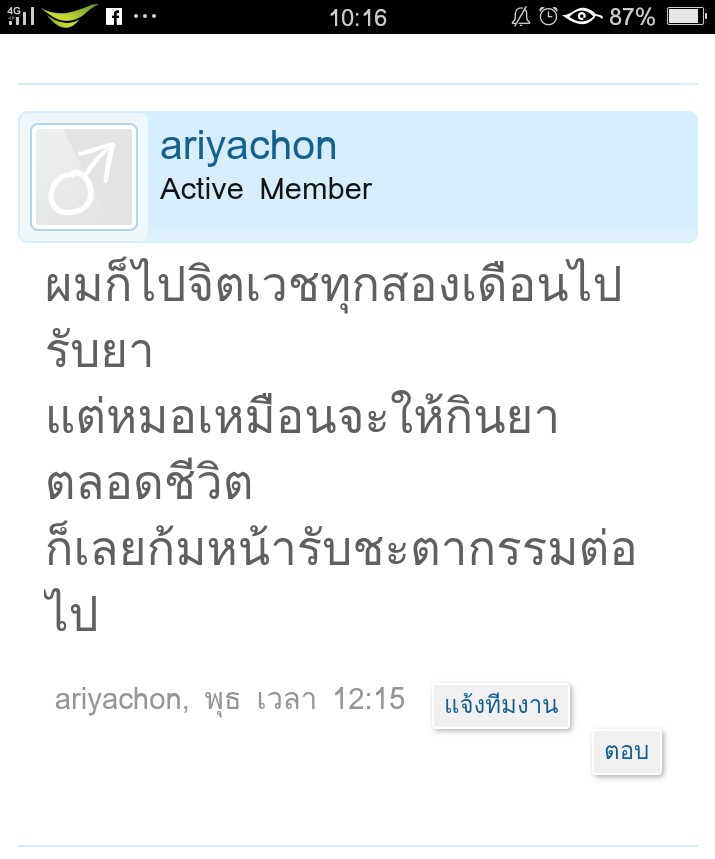
Task: Report this post with แจ้งทีมงาน
Action: [500, 707]
